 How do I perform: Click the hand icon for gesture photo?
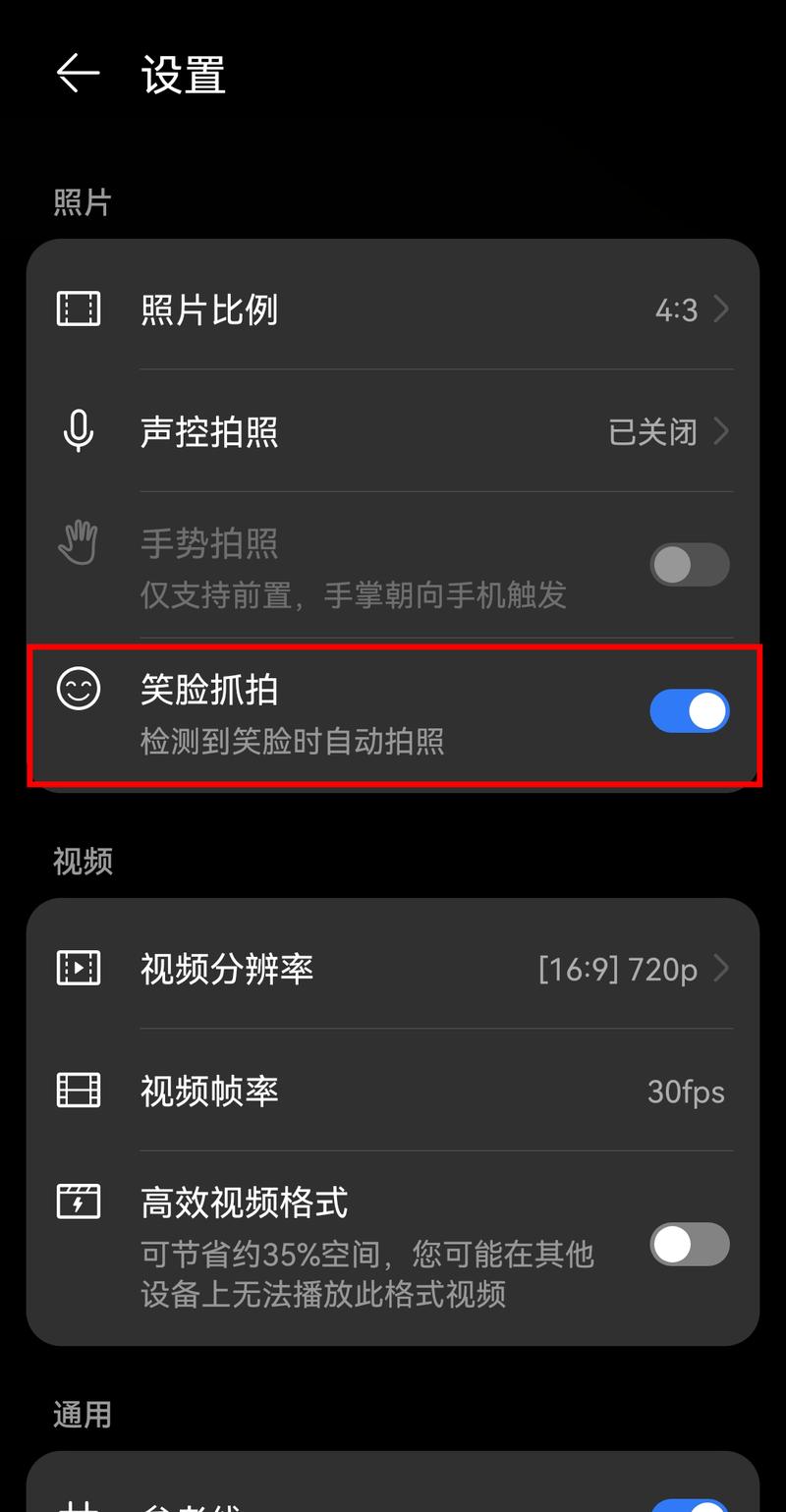point(78,541)
